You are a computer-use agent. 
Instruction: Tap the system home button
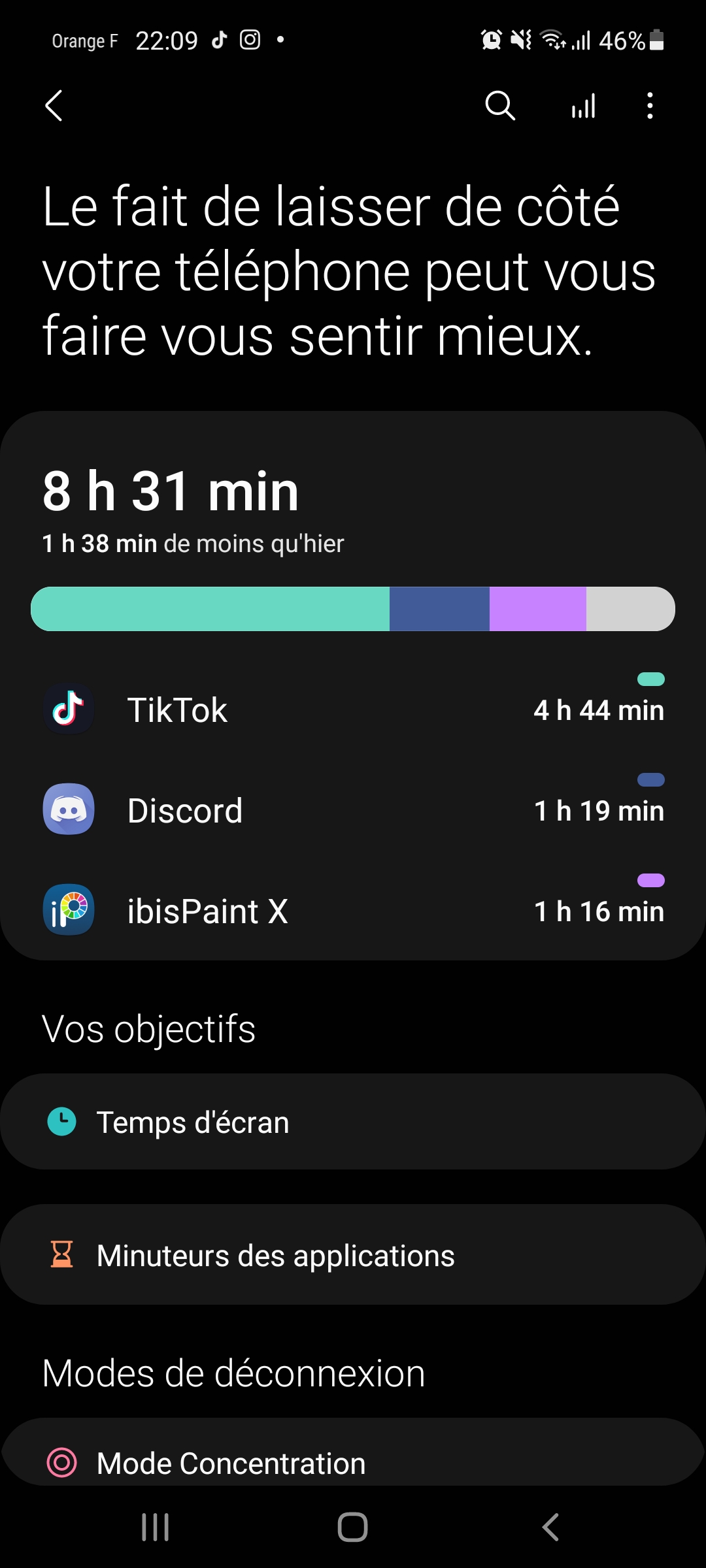pyautogui.click(x=353, y=1527)
